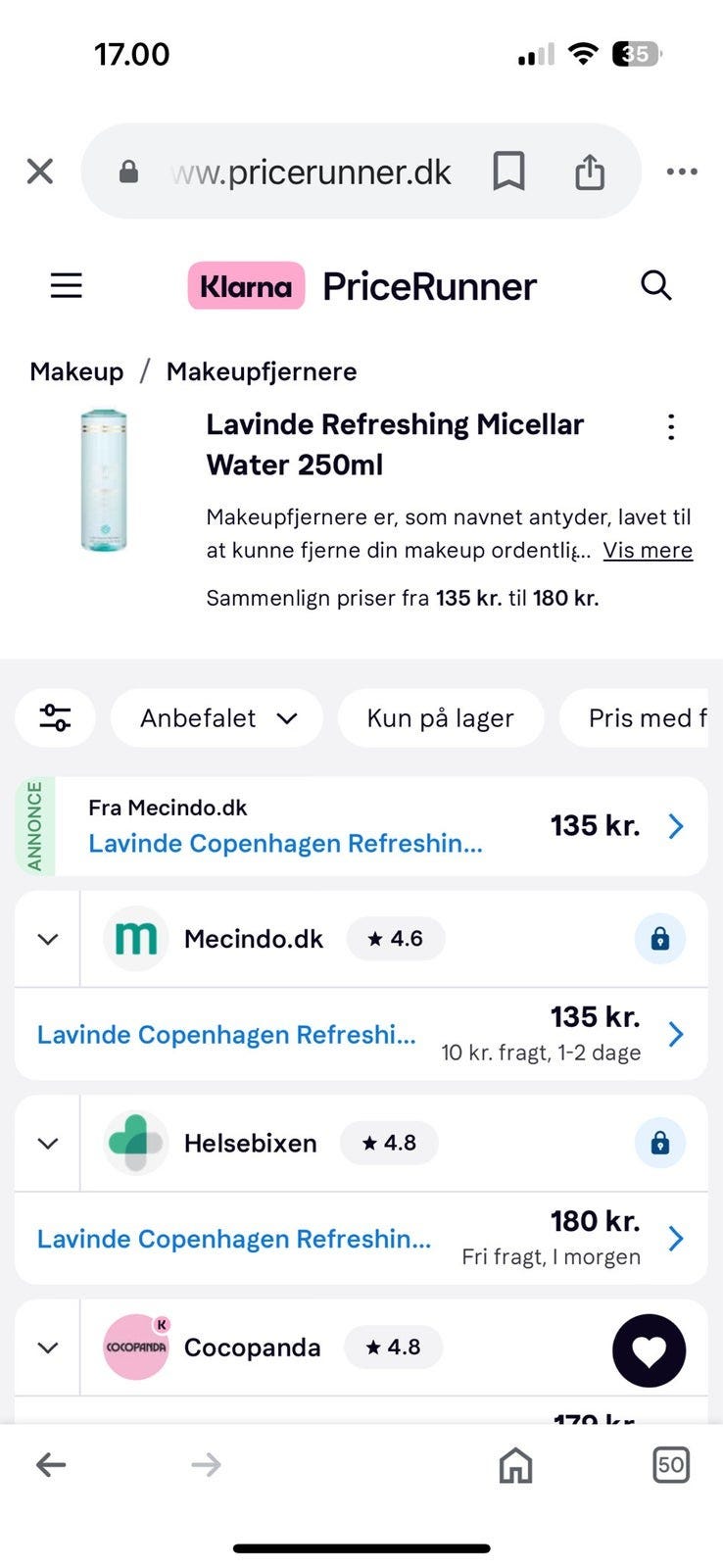Bookmark this PriceRunner page
Image resolution: width=723 pixels, height=1568 pixels.
coord(508,171)
